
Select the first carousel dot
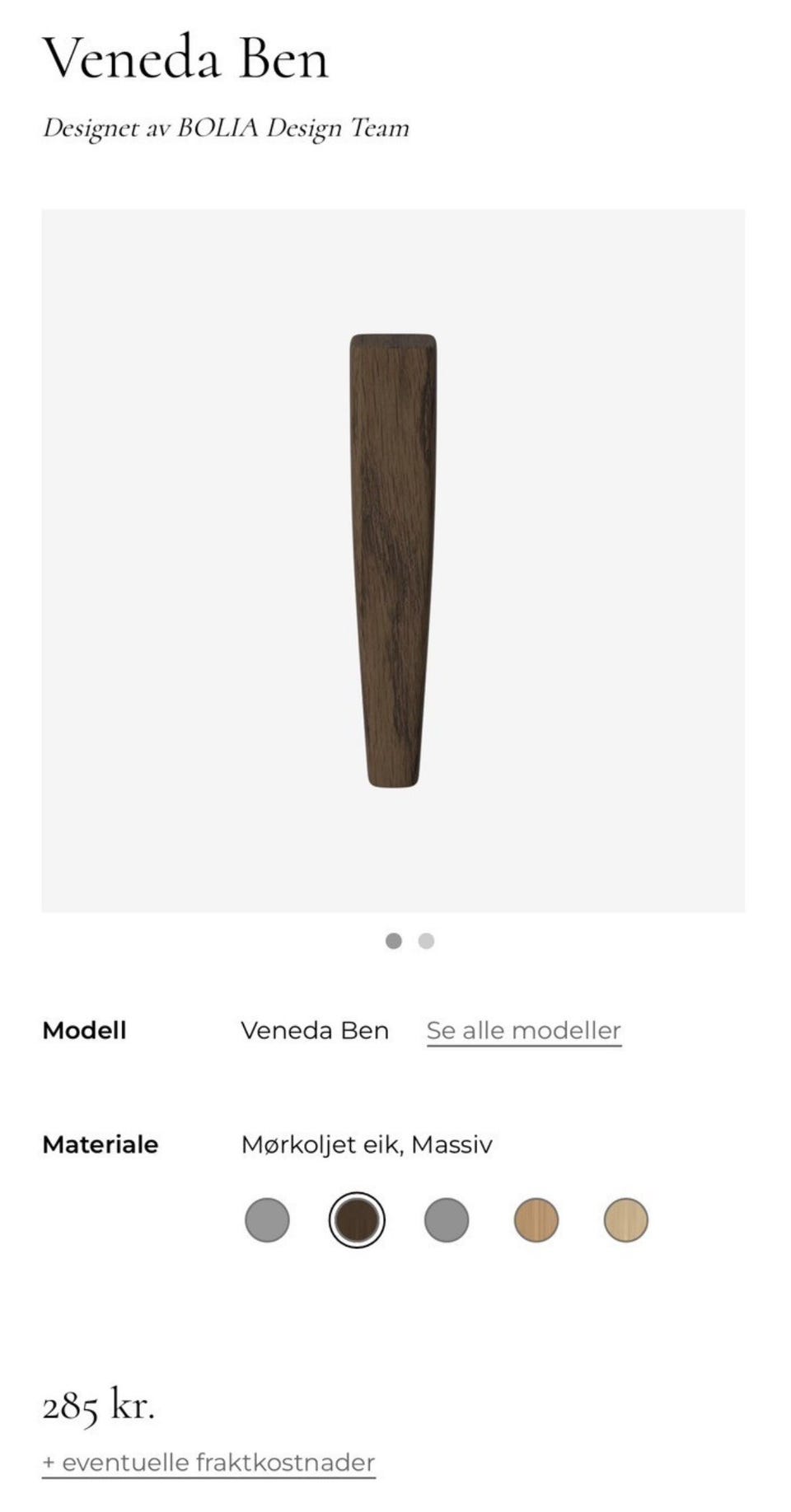[x=395, y=939]
